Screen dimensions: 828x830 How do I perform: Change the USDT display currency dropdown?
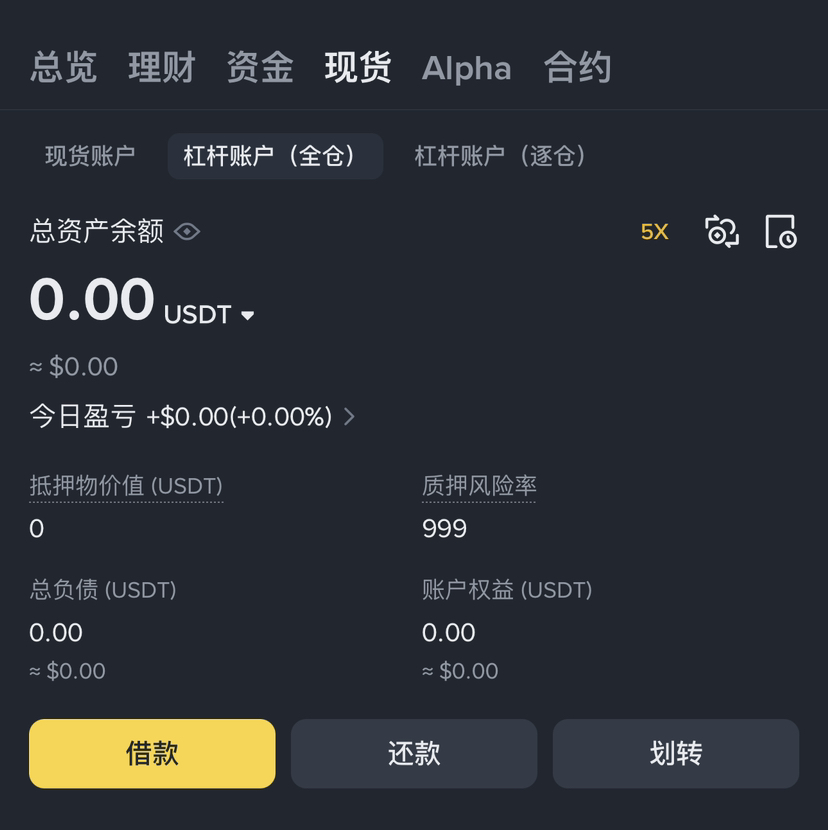point(209,315)
